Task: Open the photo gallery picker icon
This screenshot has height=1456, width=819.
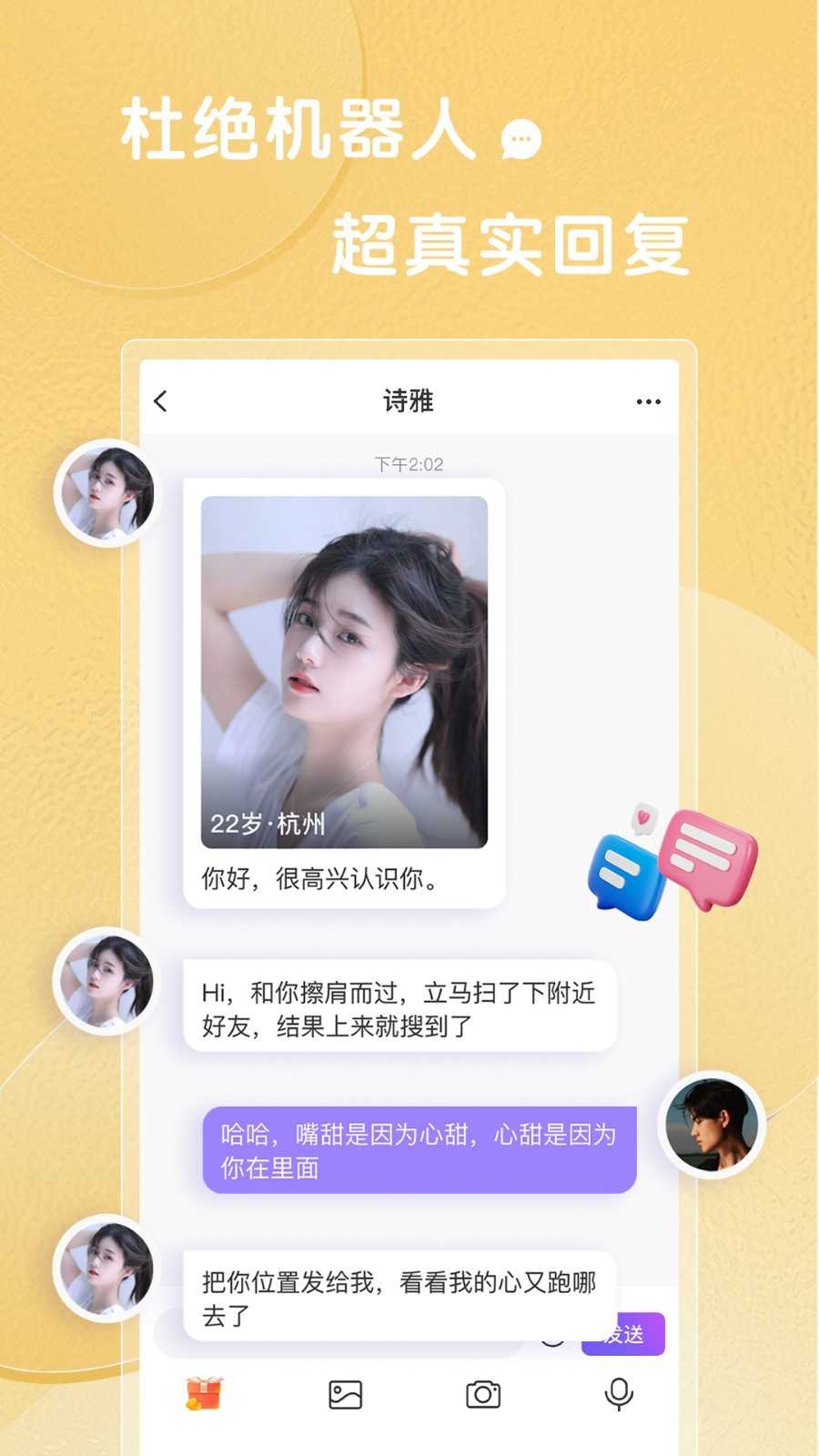Action: click(346, 1393)
